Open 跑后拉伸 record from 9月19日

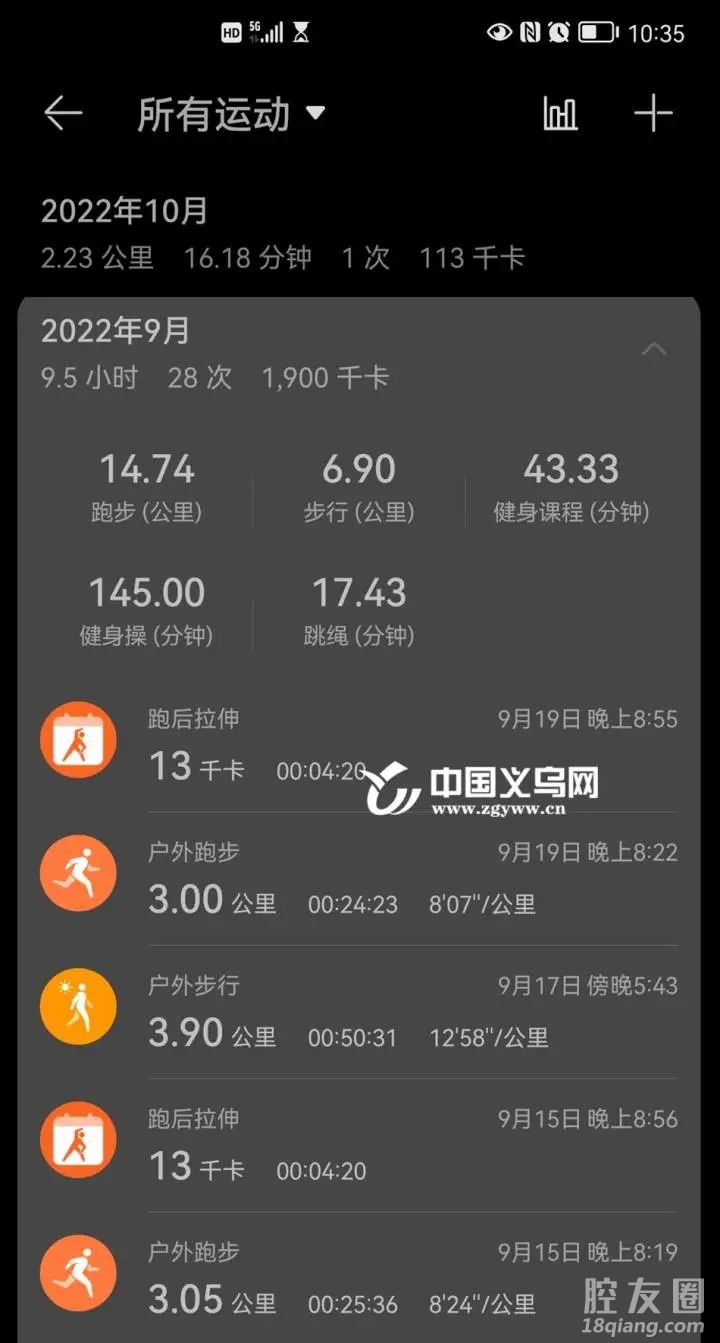(360, 746)
